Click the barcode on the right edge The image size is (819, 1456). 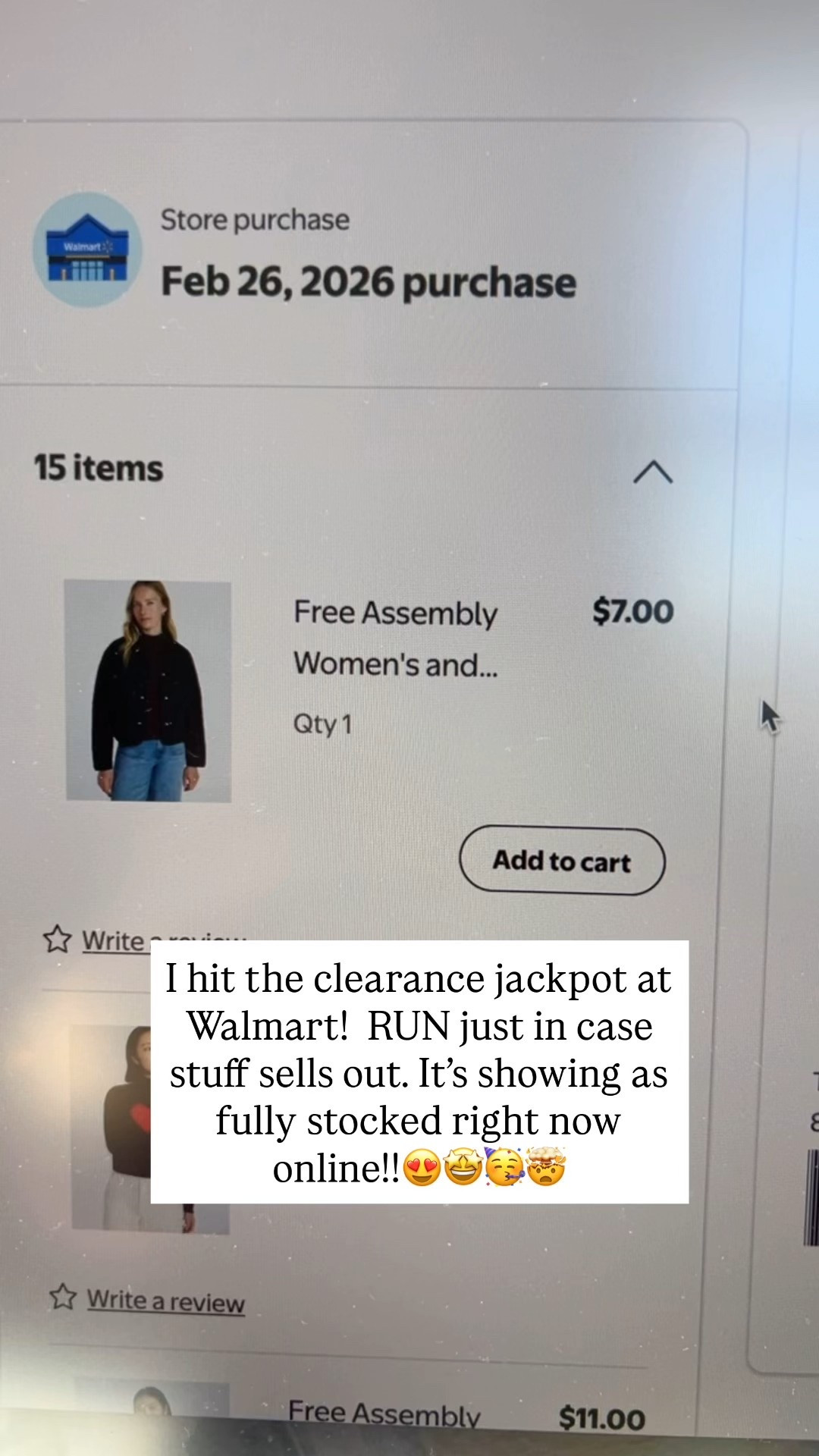click(x=812, y=1191)
